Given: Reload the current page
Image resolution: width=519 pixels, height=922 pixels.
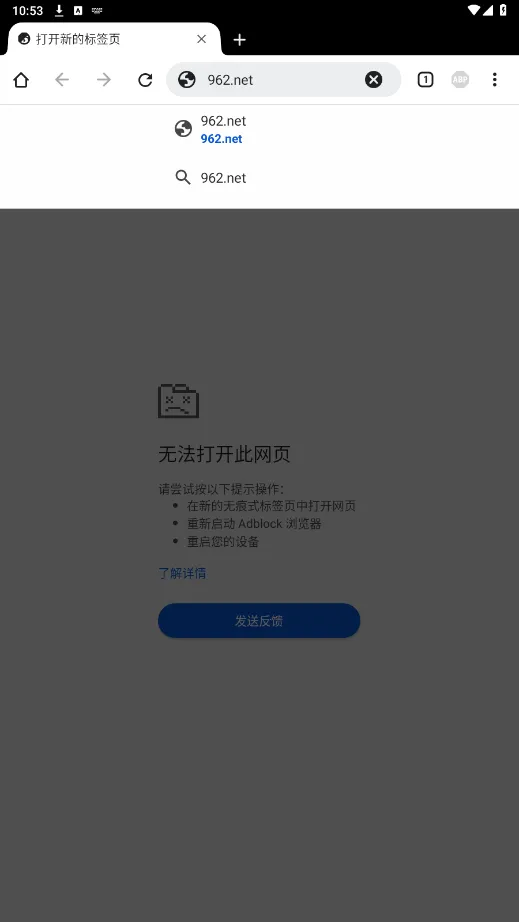Looking at the screenshot, I should pyautogui.click(x=145, y=79).
